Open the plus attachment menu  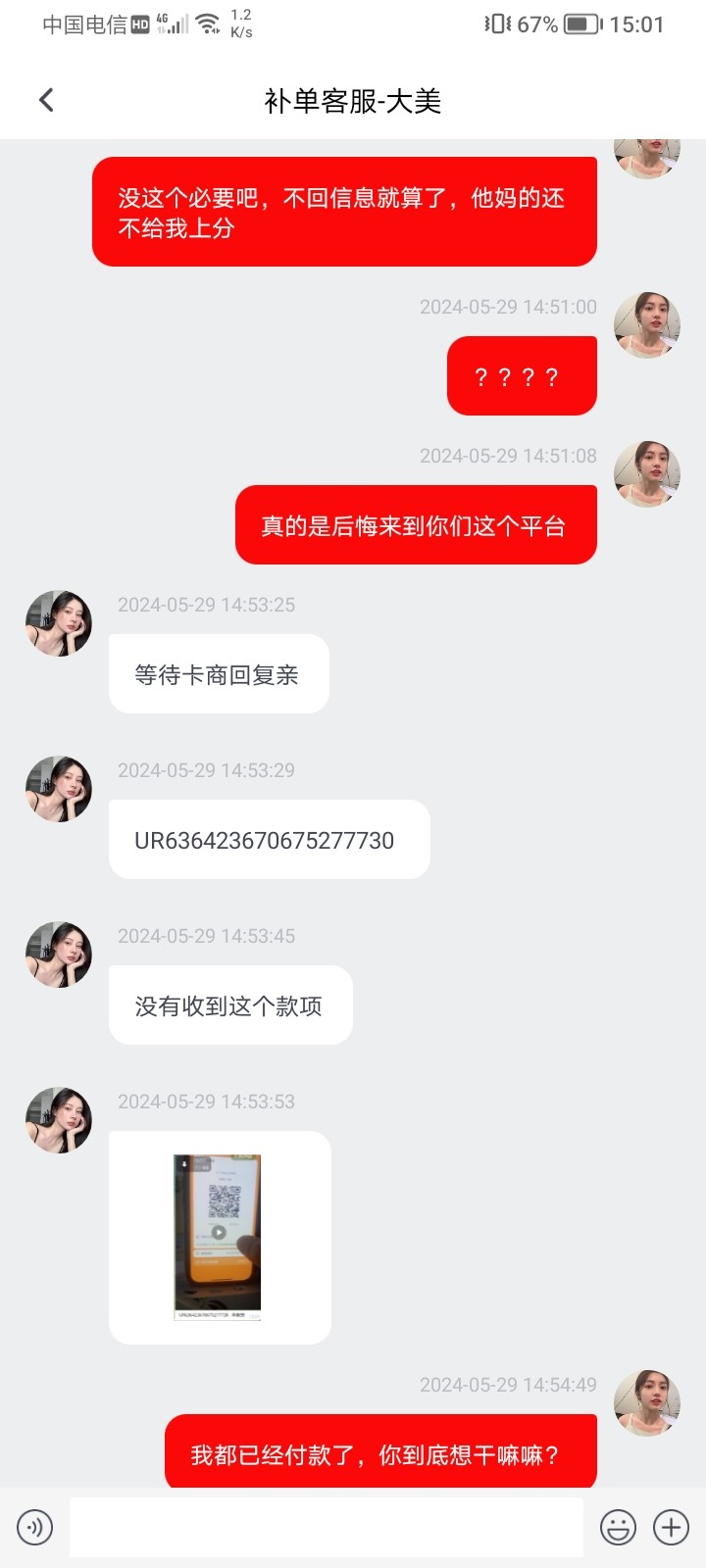pyautogui.click(x=672, y=1527)
